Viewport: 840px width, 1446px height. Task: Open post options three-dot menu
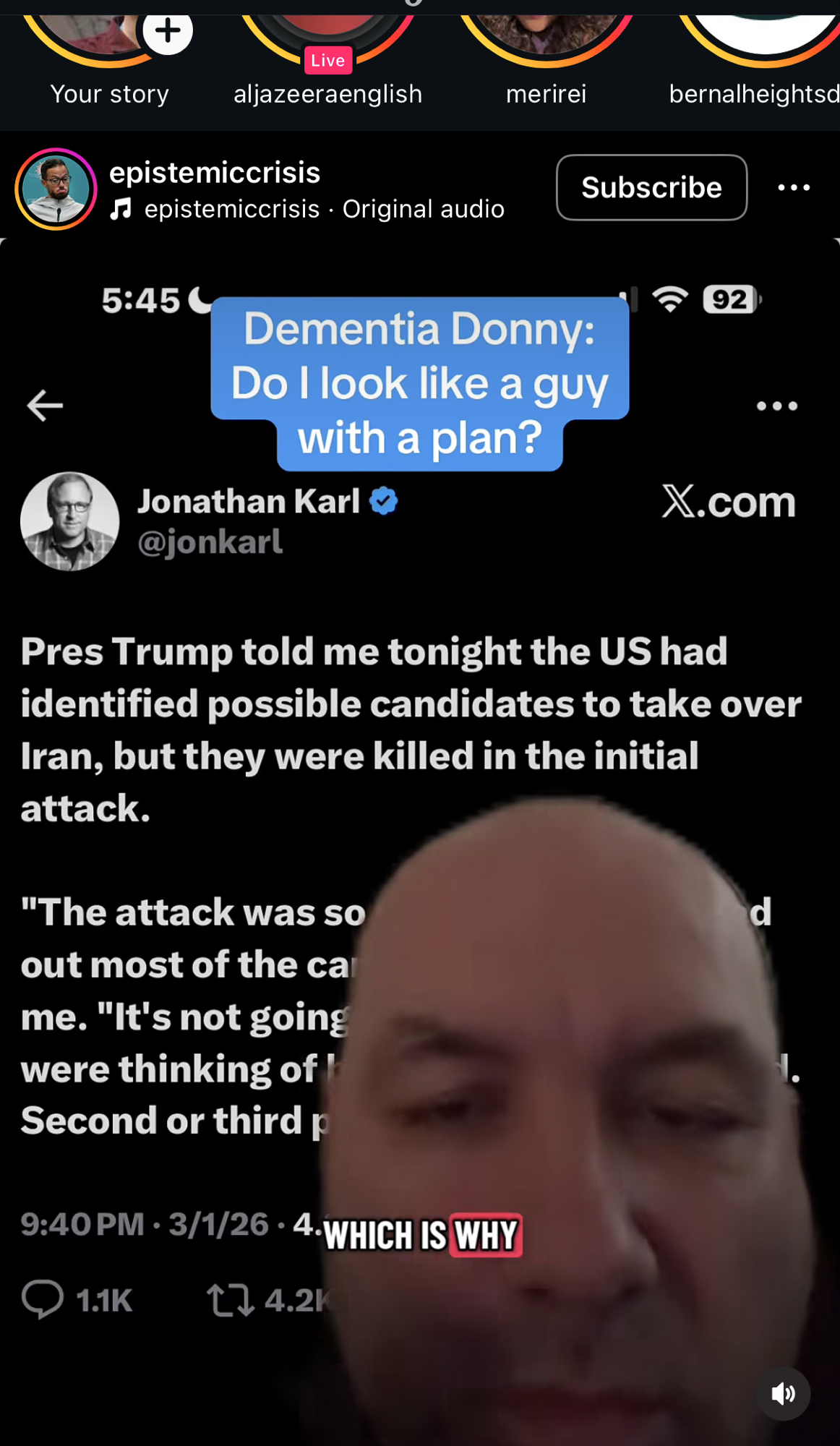coord(794,188)
